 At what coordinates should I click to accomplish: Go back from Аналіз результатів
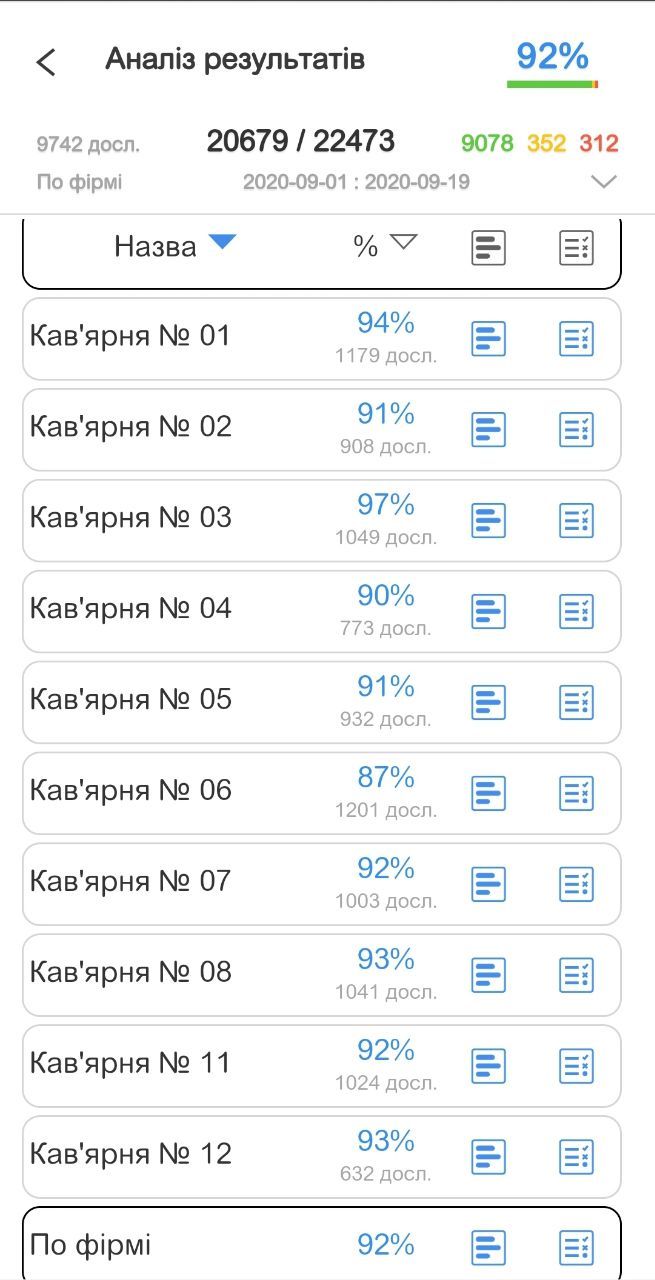(x=46, y=62)
